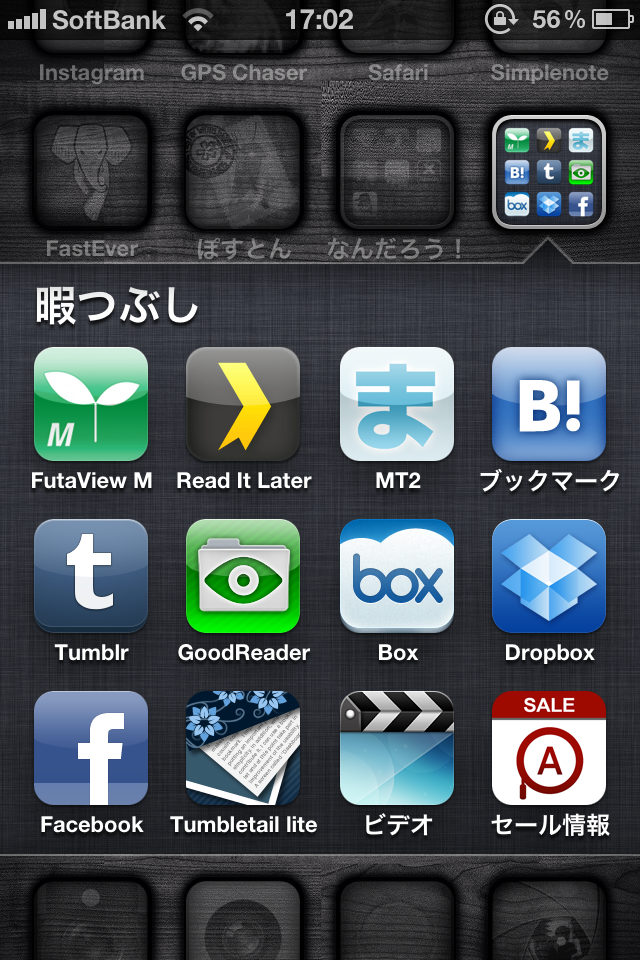
Task: Close the open 暇つぶし folder icon
Action: pos(549,173)
